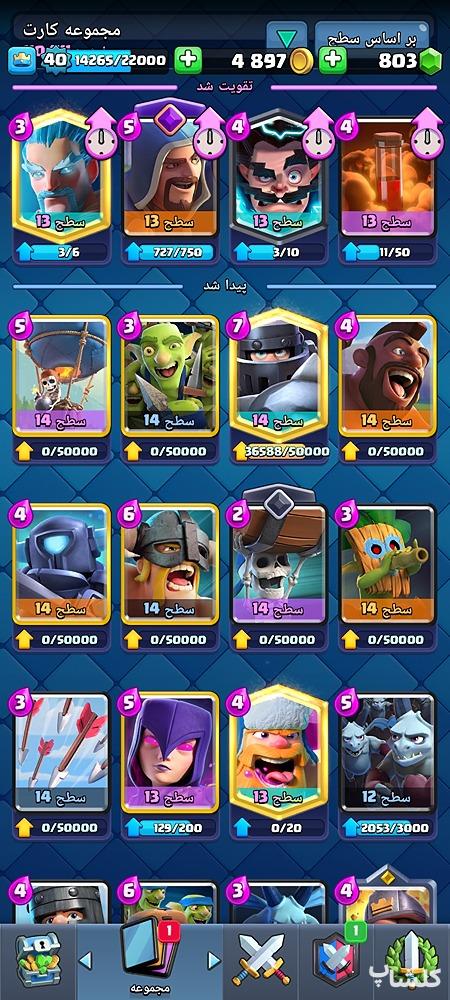Tap the green triangle sort direction button
The image size is (450, 1000).
[x=286, y=36]
